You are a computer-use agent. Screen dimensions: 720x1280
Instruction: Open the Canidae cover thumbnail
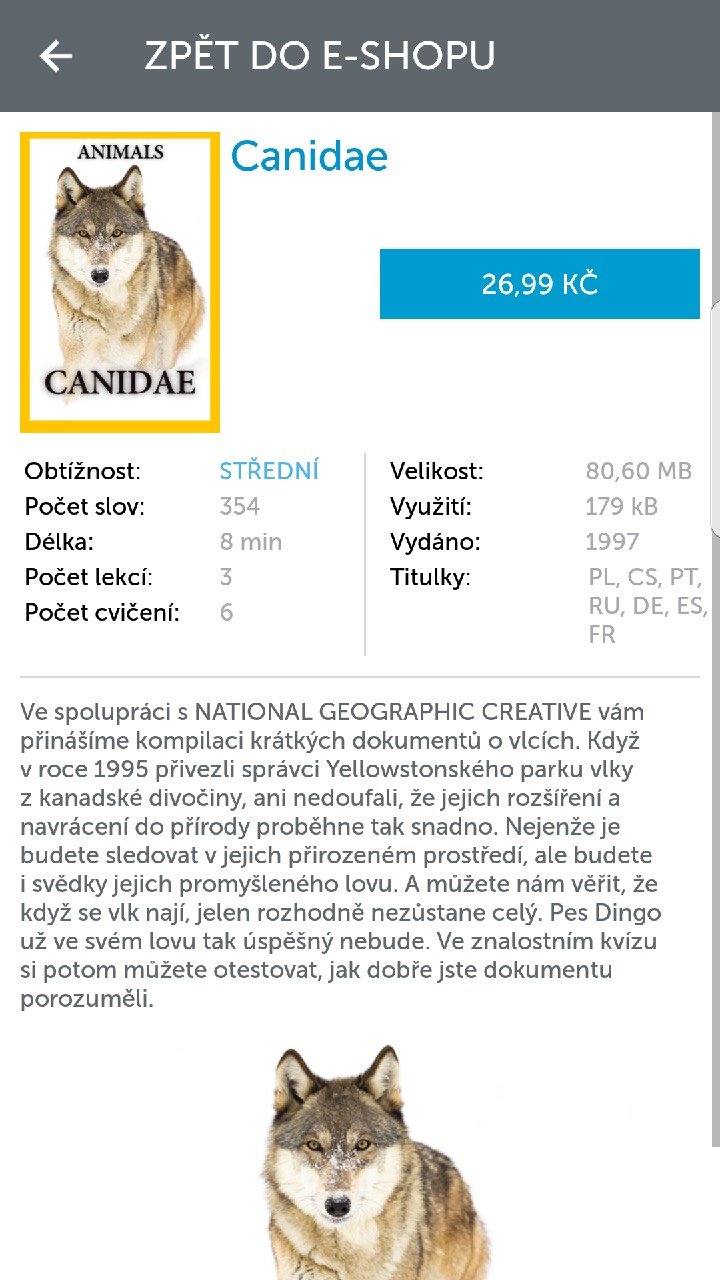tap(120, 282)
